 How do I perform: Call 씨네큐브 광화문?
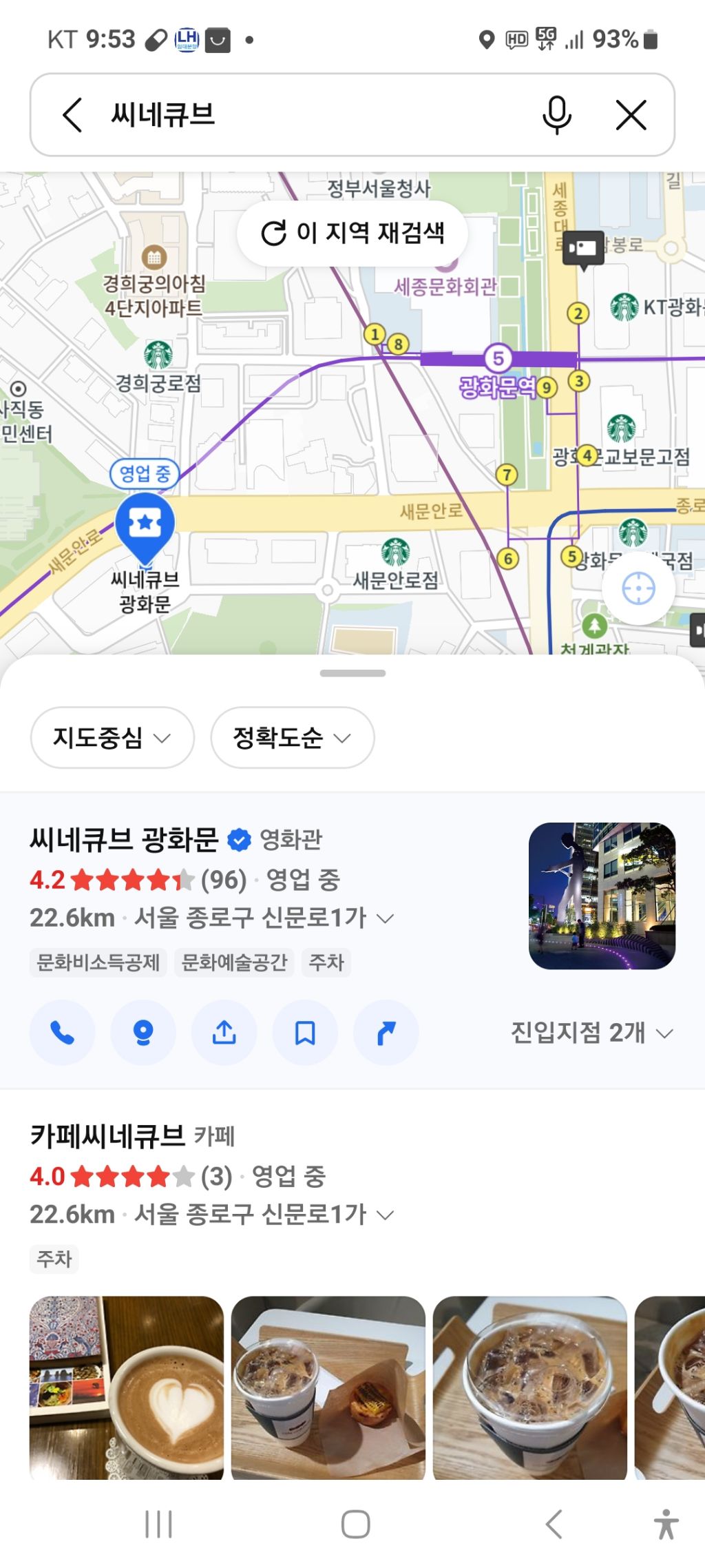[x=62, y=1033]
